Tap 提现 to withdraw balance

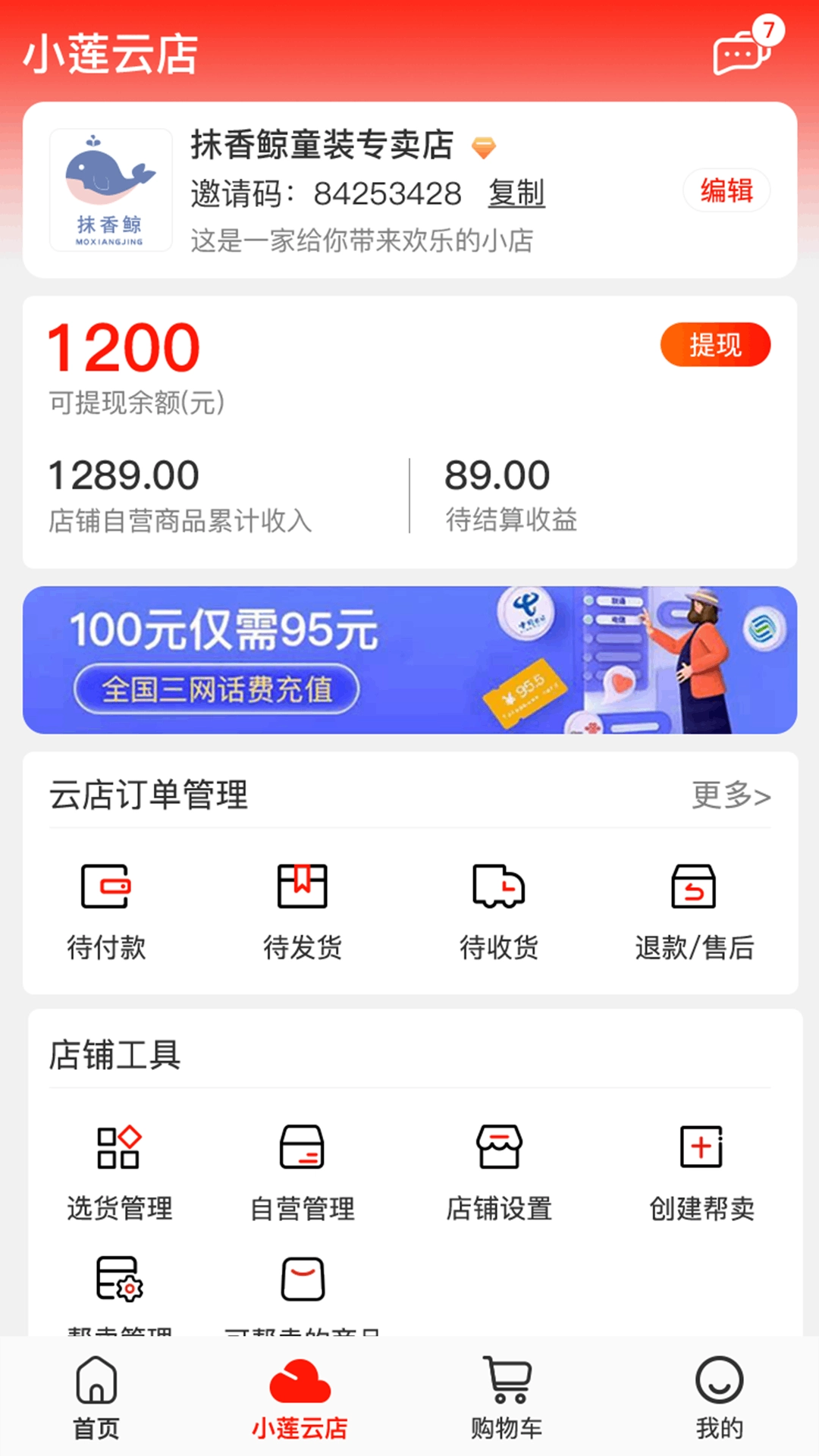(715, 345)
